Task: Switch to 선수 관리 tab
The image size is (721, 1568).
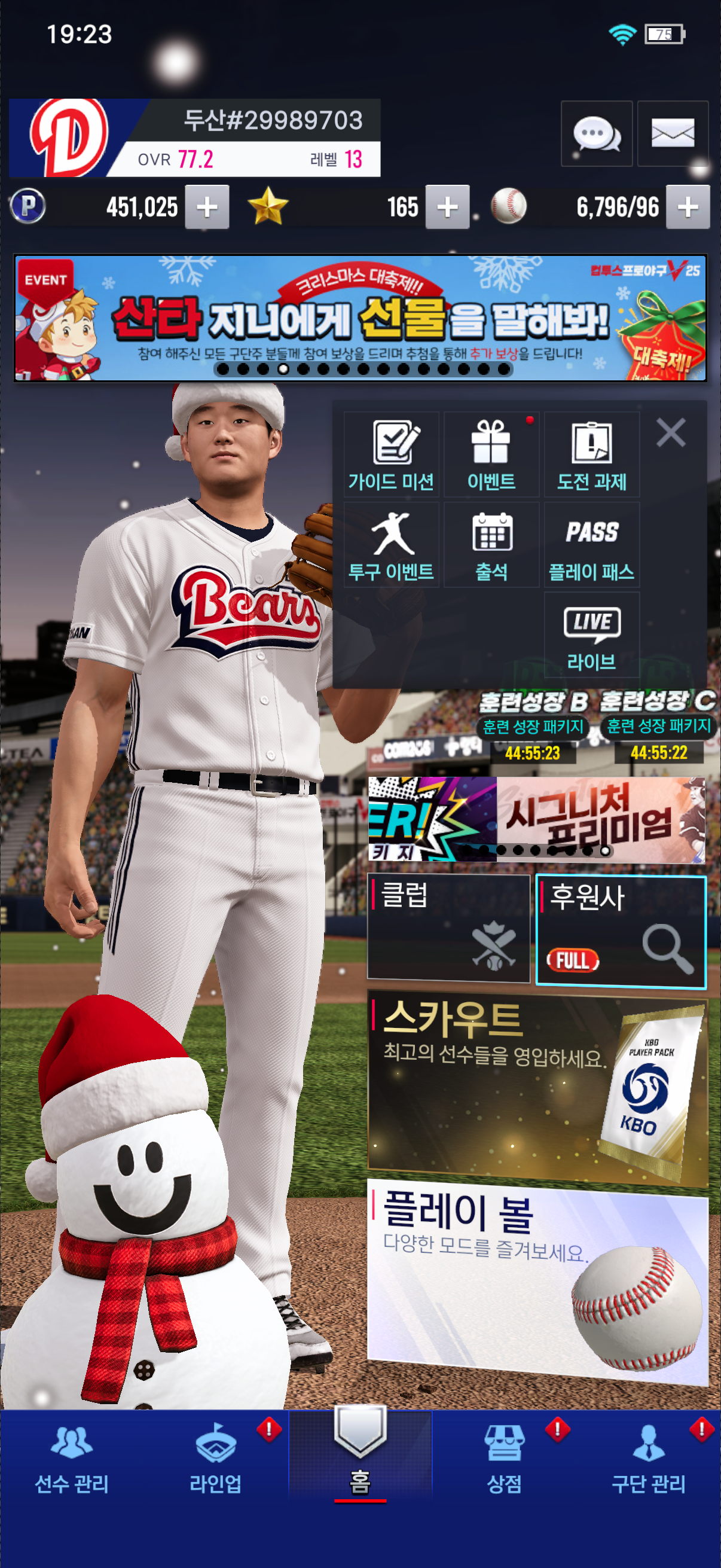Action: [x=72, y=1460]
